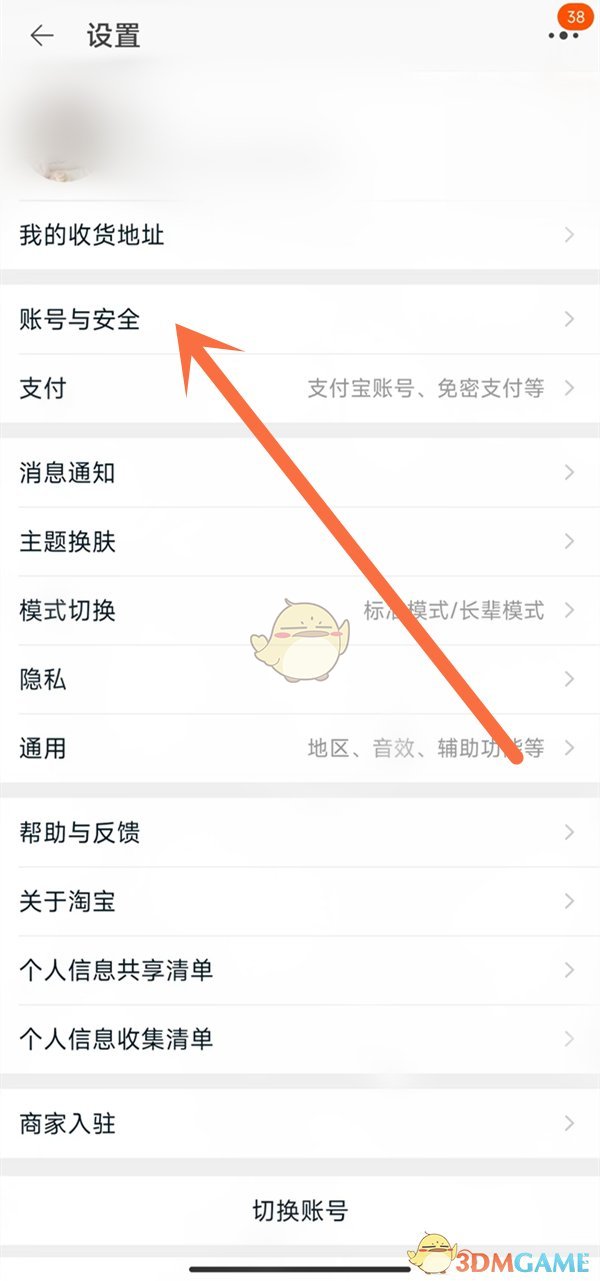600x1281 pixels.
Task: Open the more options menu with badge
Action: pyautogui.click(x=563, y=36)
